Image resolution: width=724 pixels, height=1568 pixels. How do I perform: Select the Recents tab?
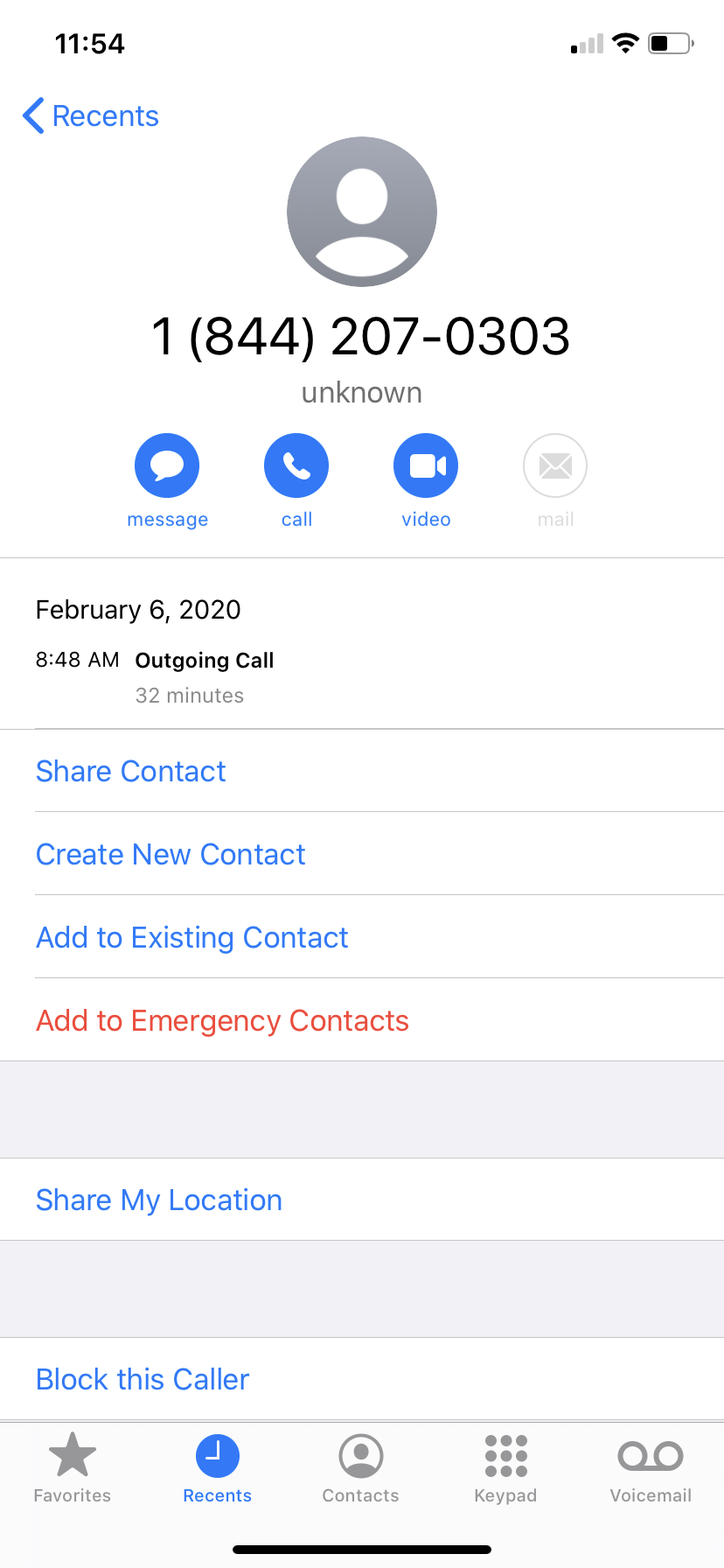click(x=217, y=1469)
